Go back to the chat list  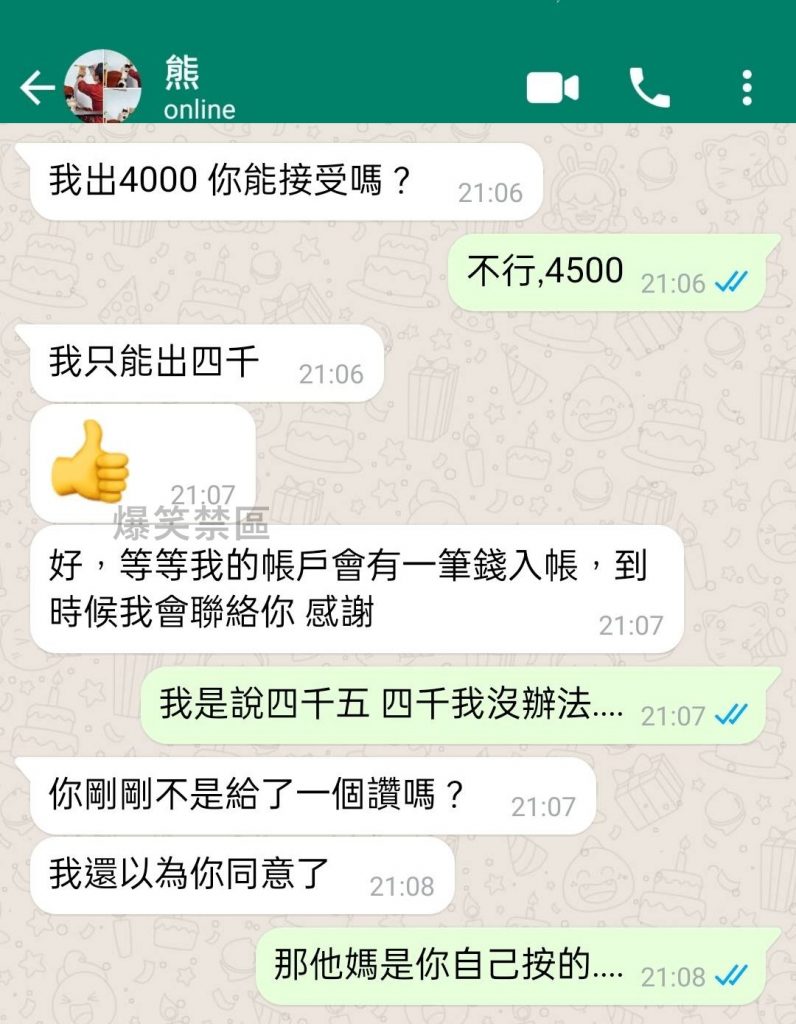pos(36,88)
